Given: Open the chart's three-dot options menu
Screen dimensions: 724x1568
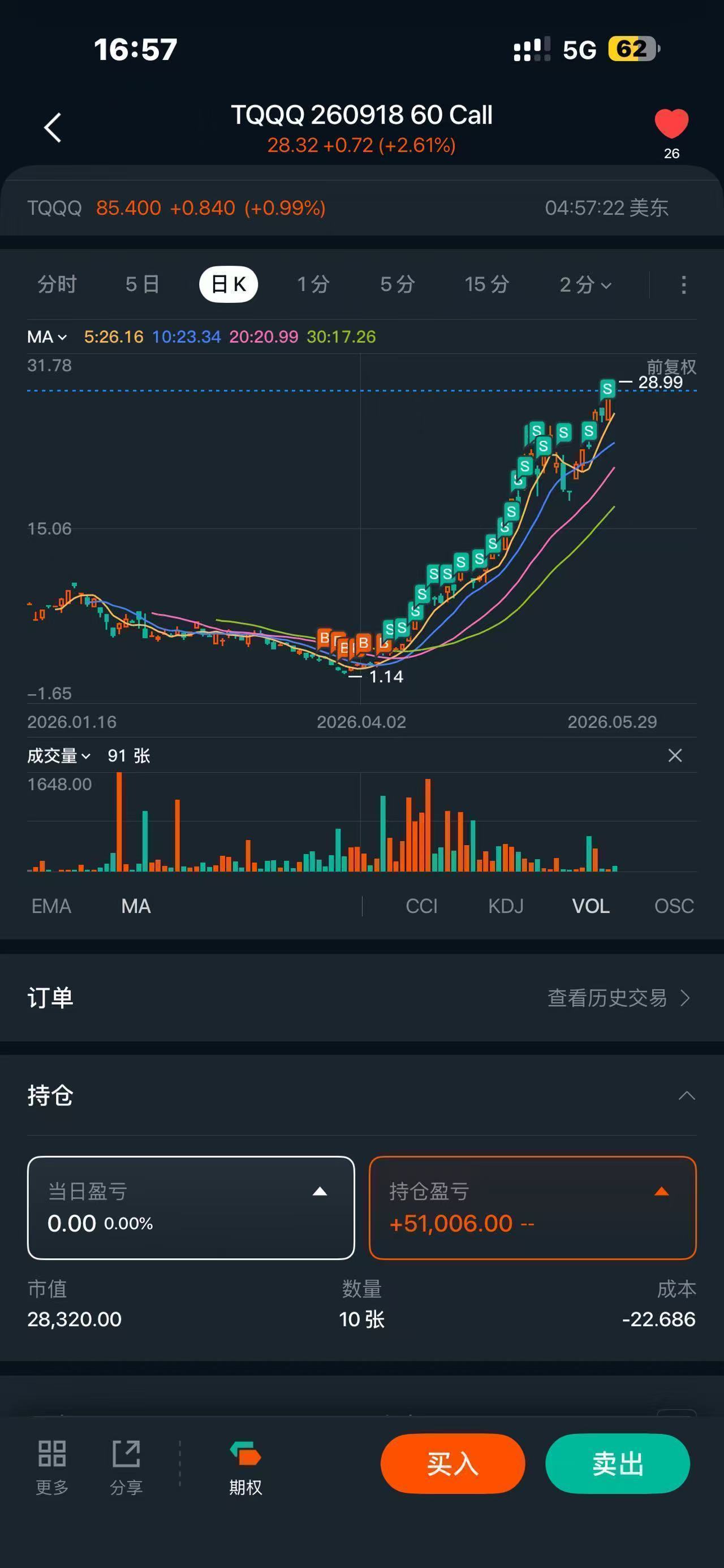Looking at the screenshot, I should coord(684,285).
